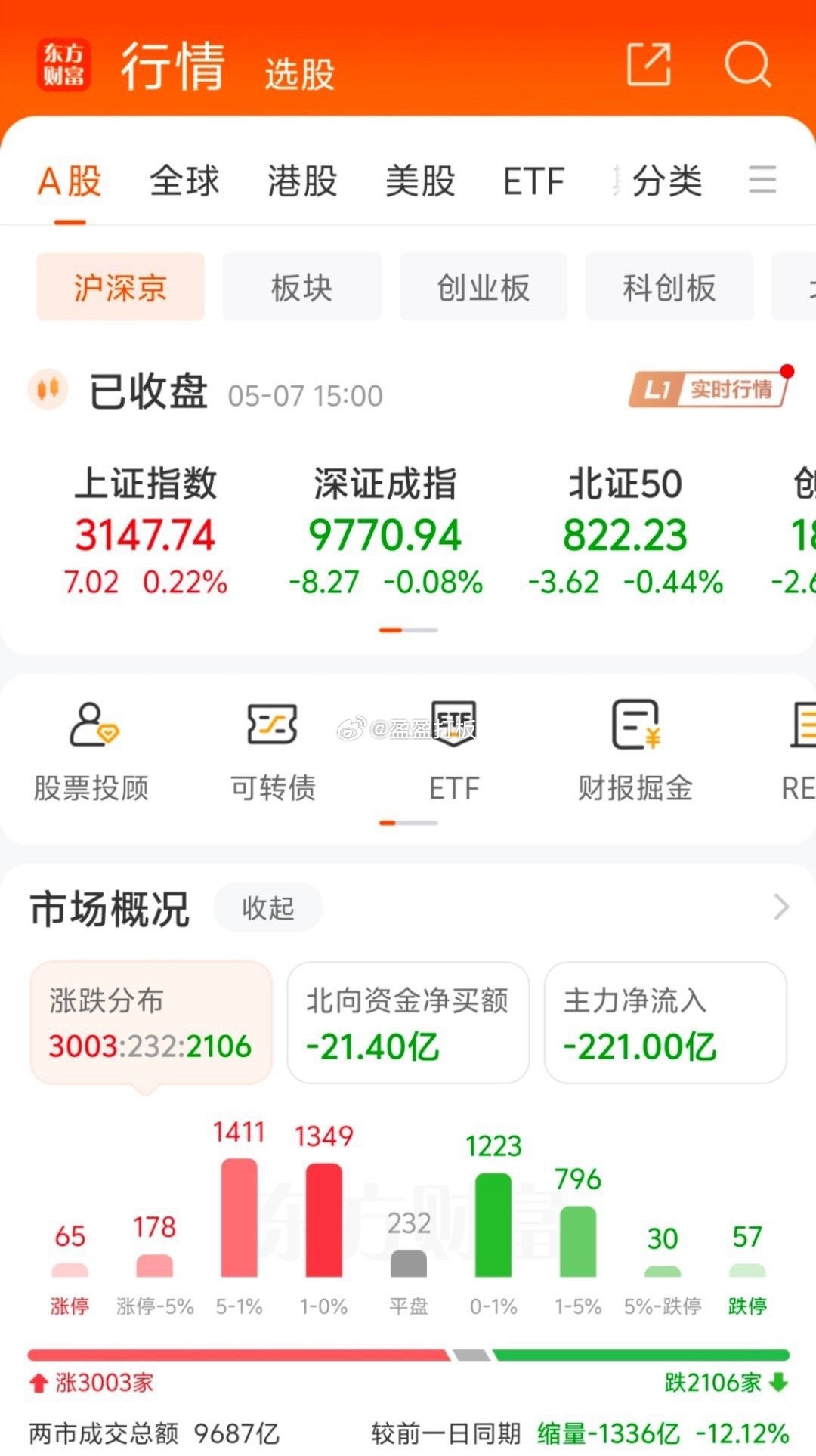Open the search icon
The width and height of the screenshot is (816, 1456).
(x=747, y=65)
